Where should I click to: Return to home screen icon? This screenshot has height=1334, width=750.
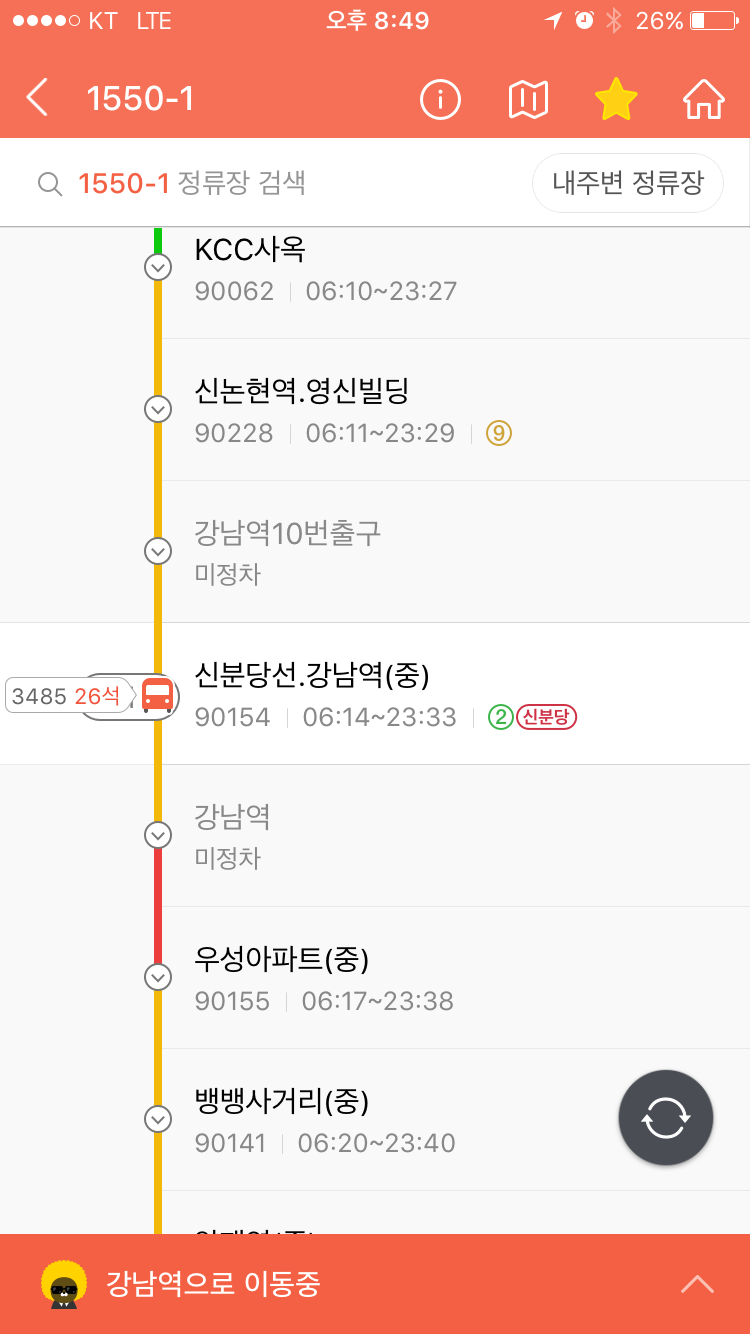point(704,99)
